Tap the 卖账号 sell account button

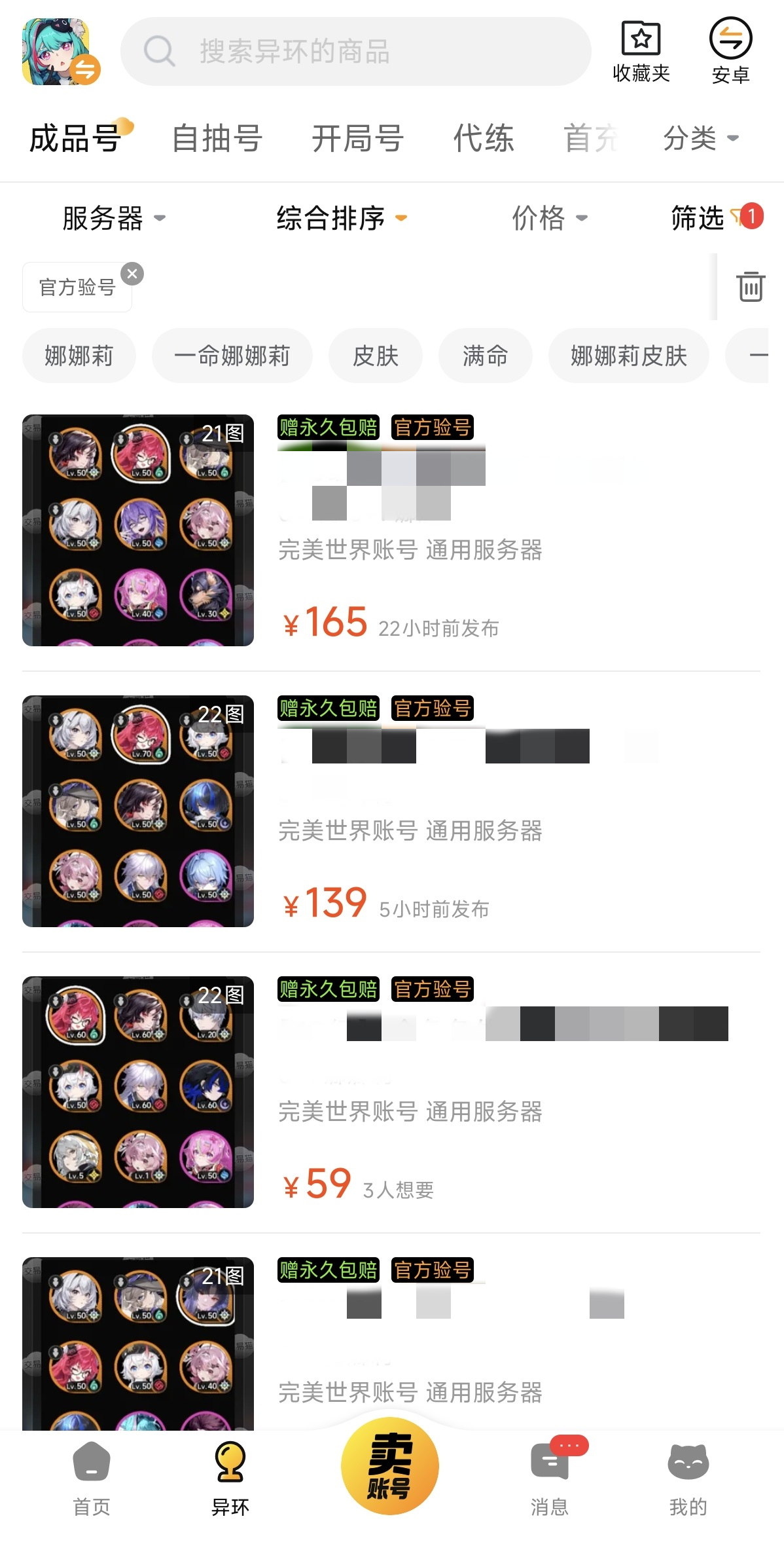tap(390, 1465)
